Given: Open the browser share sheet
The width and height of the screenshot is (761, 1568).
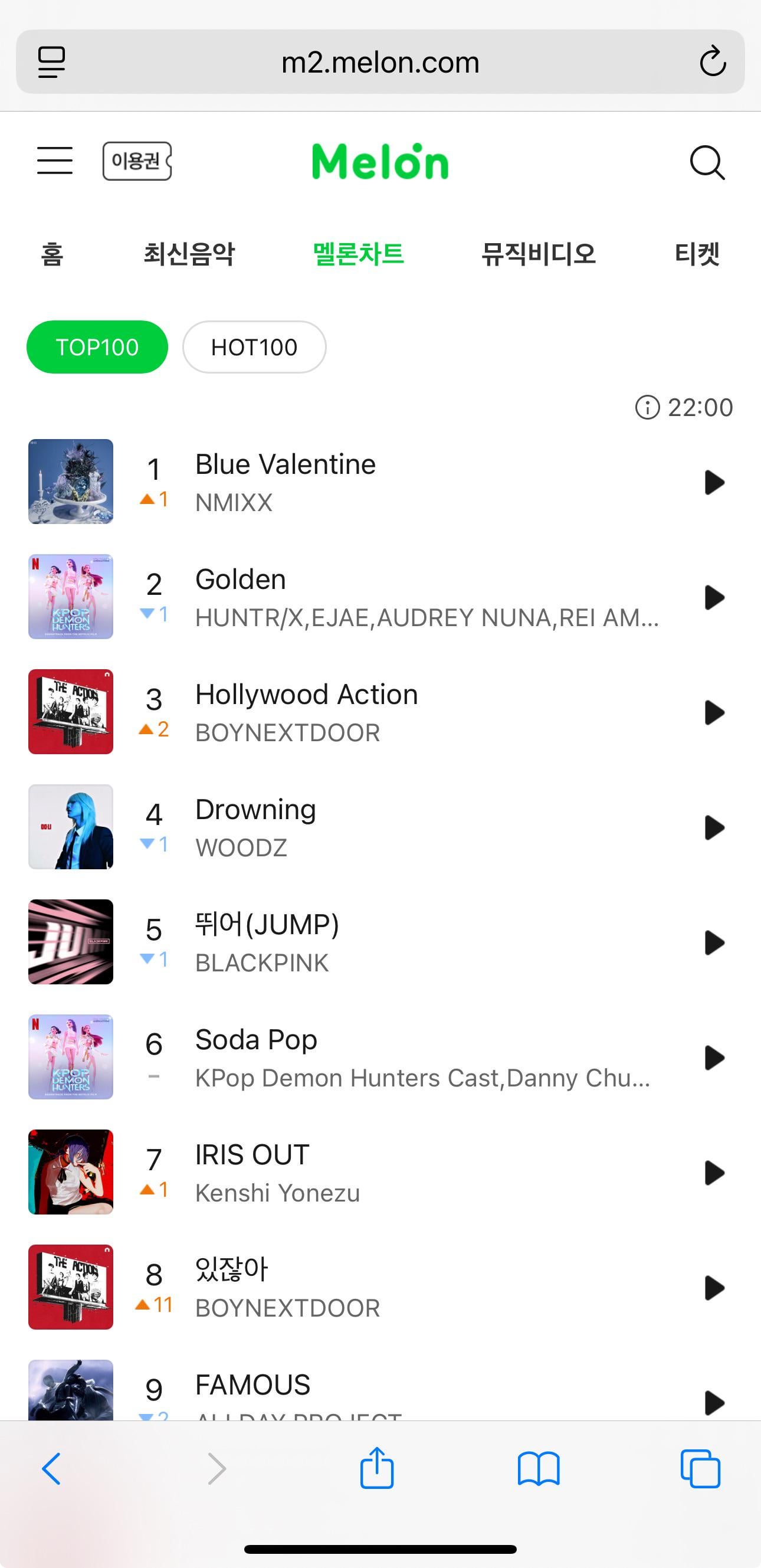Looking at the screenshot, I should click(x=377, y=1468).
